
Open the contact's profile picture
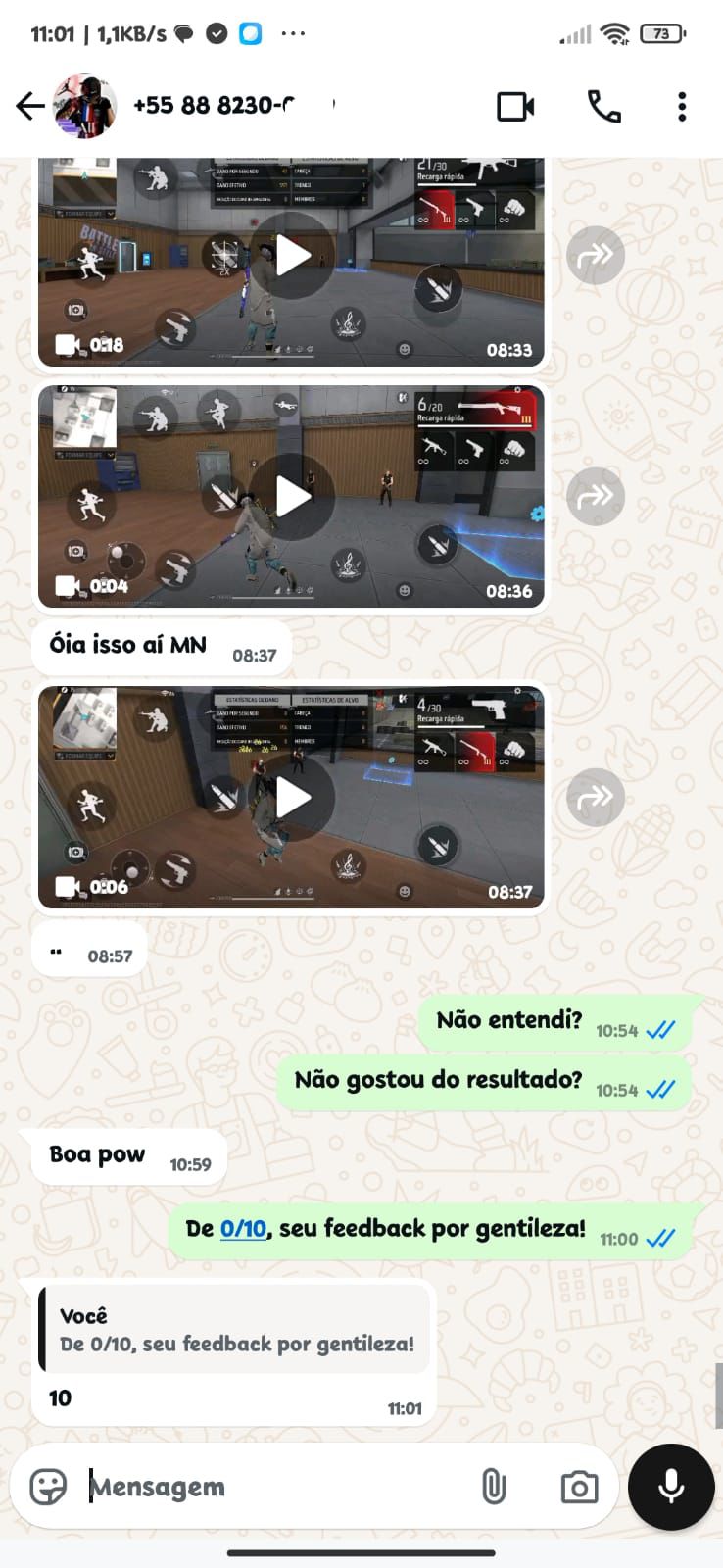click(85, 105)
